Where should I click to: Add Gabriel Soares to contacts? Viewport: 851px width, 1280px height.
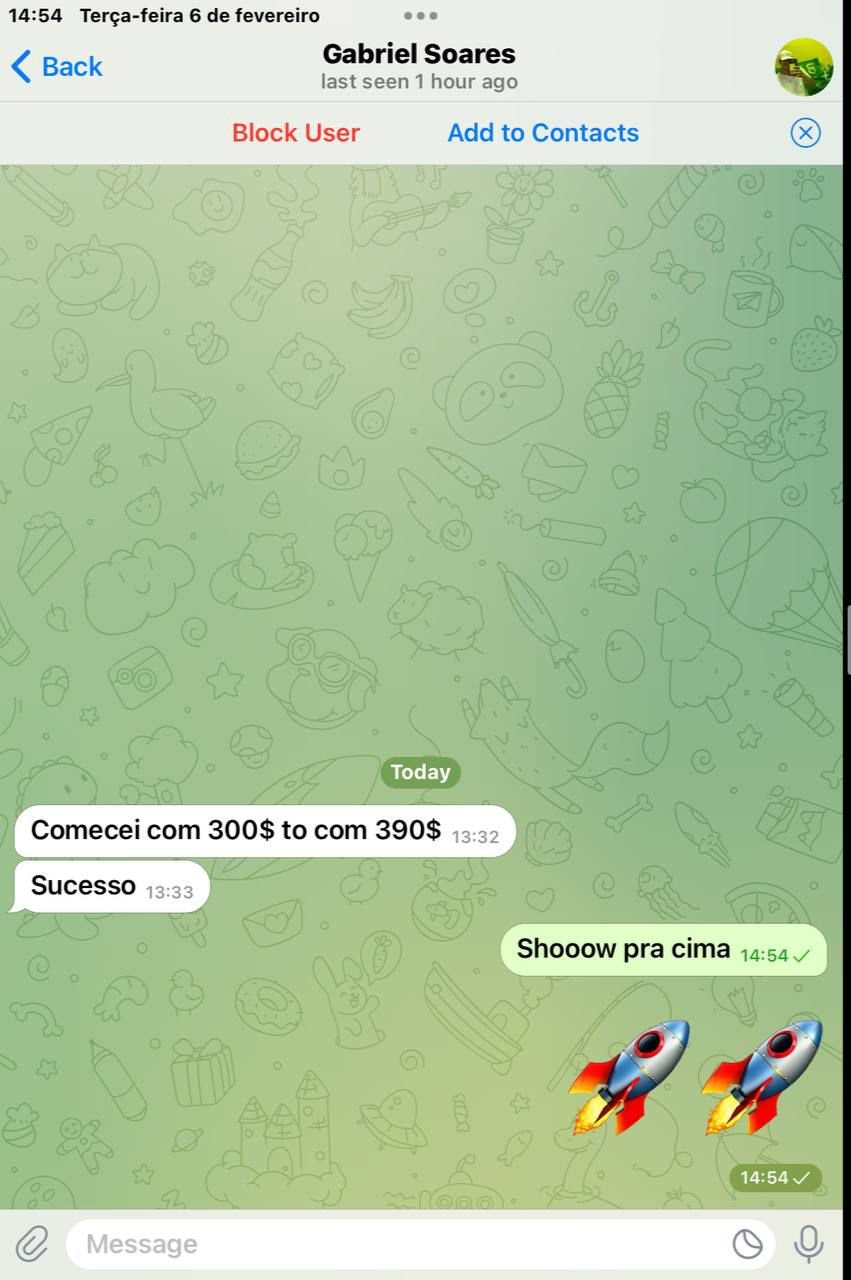pos(542,133)
